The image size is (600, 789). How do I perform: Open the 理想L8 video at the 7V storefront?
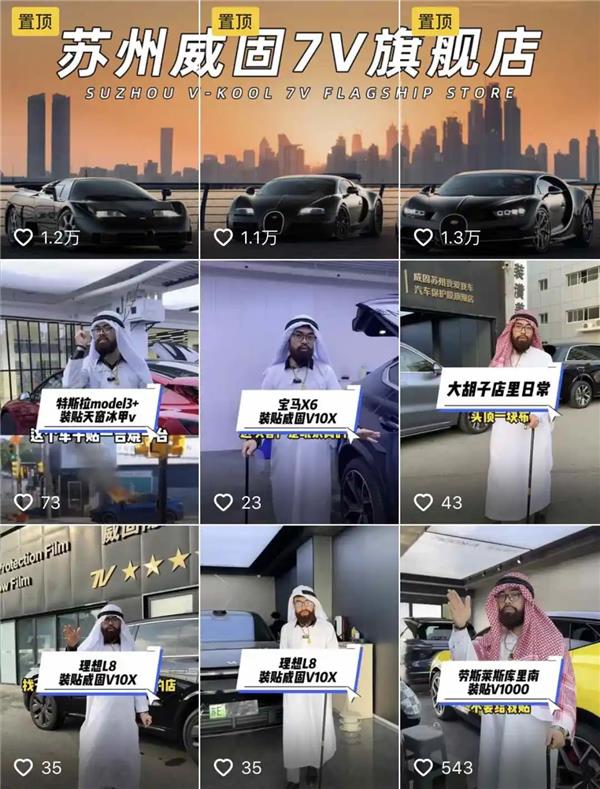(99, 657)
